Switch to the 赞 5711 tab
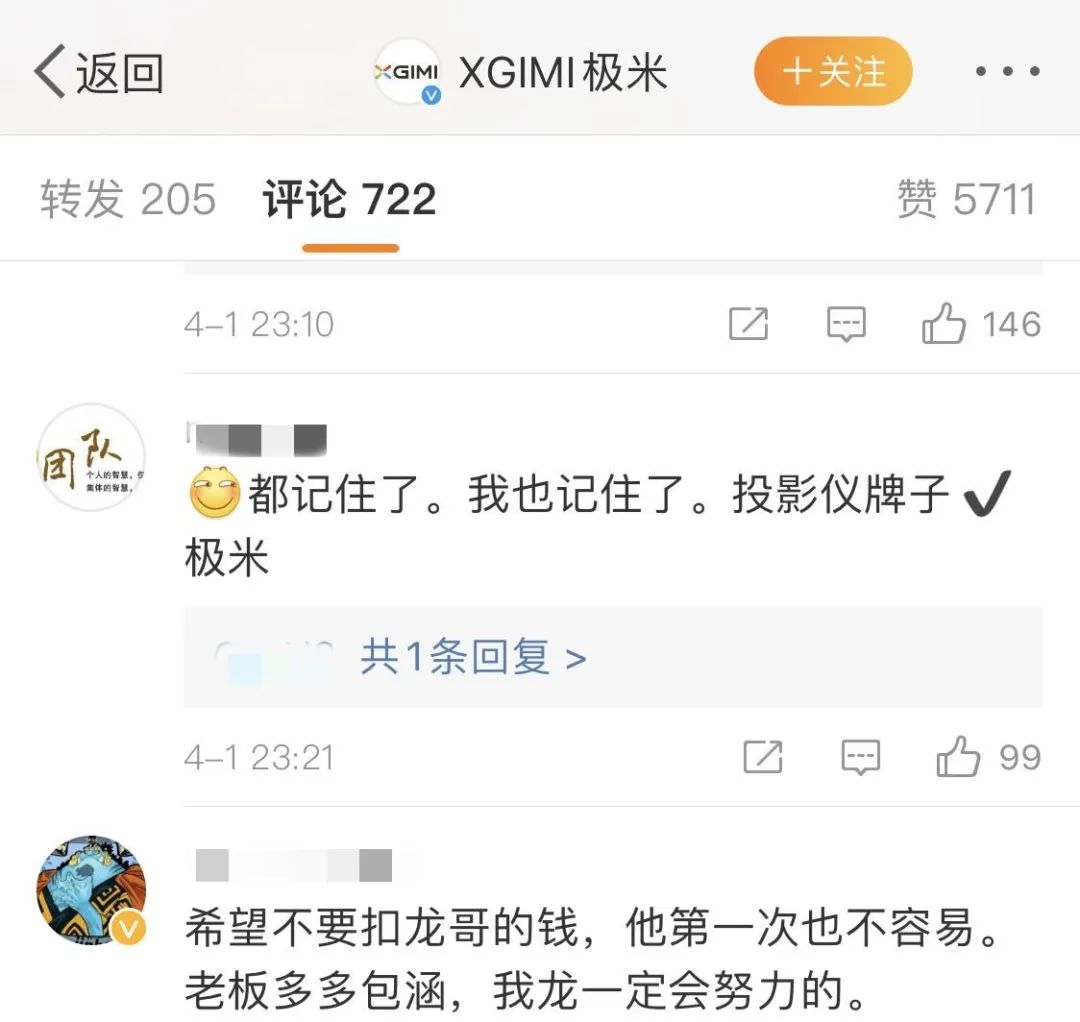This screenshot has width=1080, height=1022. coord(965,199)
